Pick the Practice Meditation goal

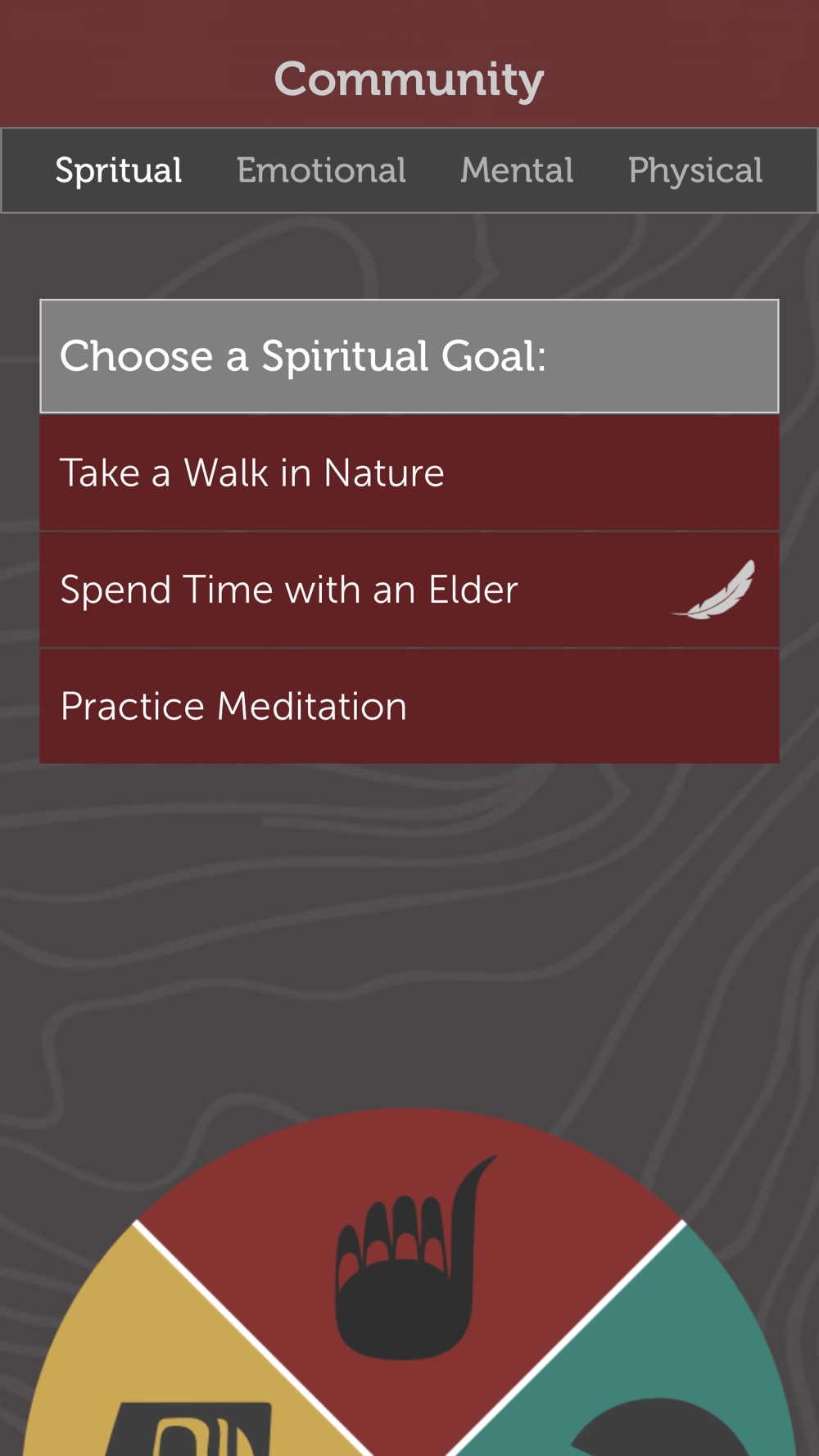(x=409, y=706)
